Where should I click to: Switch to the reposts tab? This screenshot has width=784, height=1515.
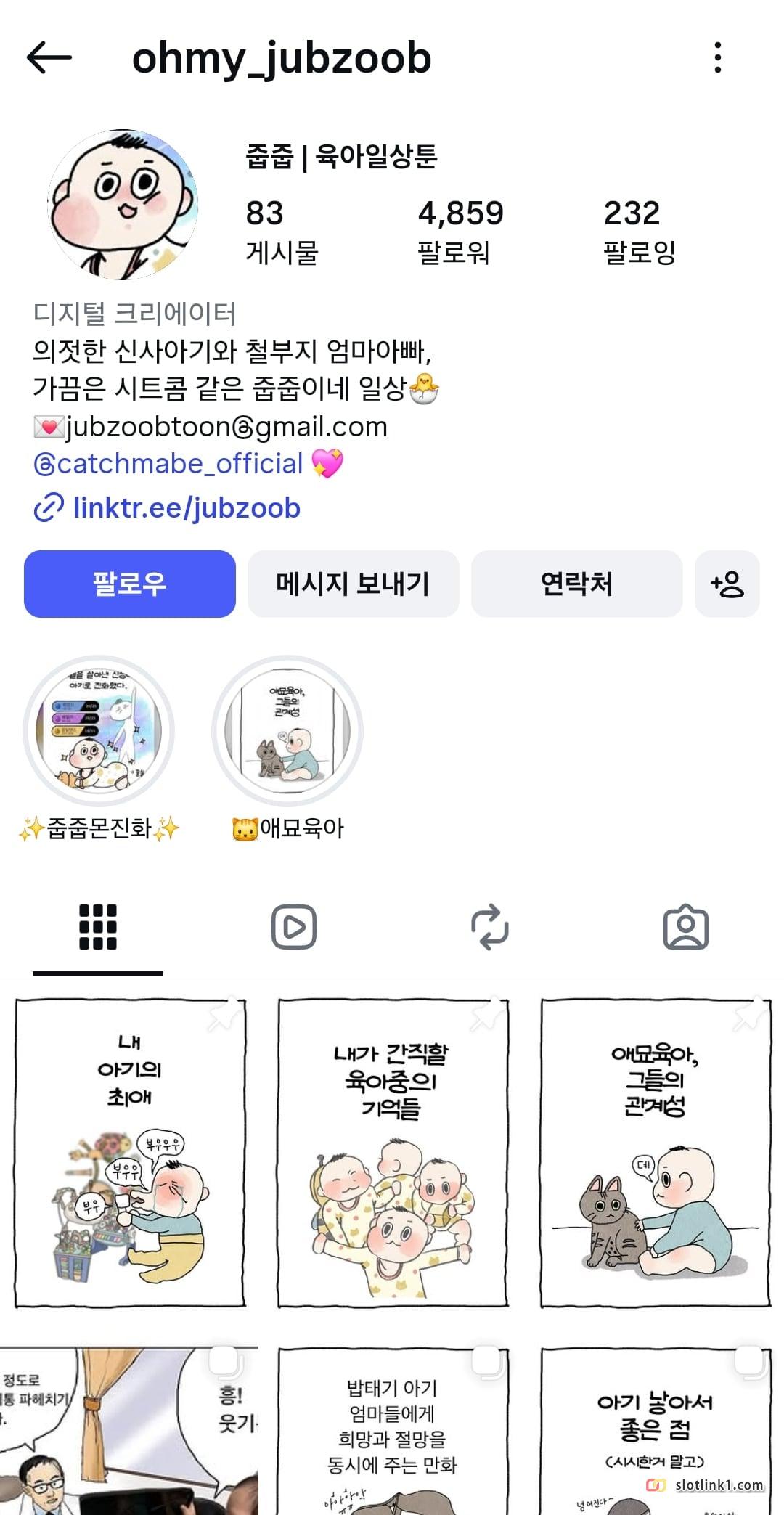tap(490, 927)
